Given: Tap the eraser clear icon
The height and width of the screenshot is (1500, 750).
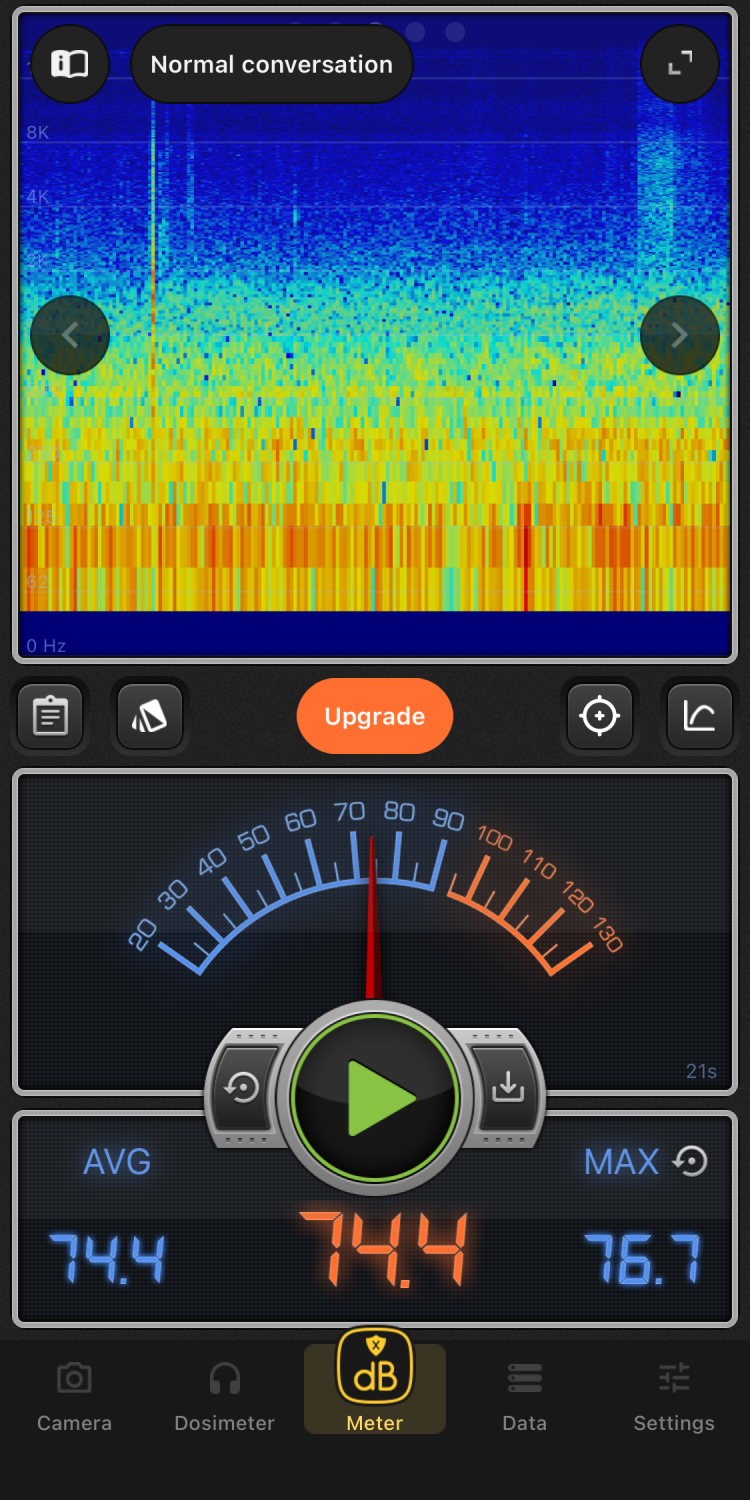Looking at the screenshot, I should pos(150,716).
